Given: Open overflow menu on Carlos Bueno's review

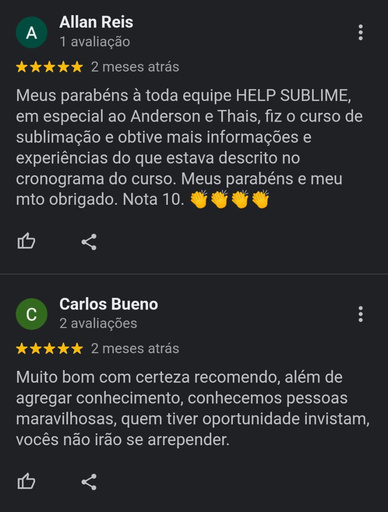Looking at the screenshot, I should click(x=360, y=314).
